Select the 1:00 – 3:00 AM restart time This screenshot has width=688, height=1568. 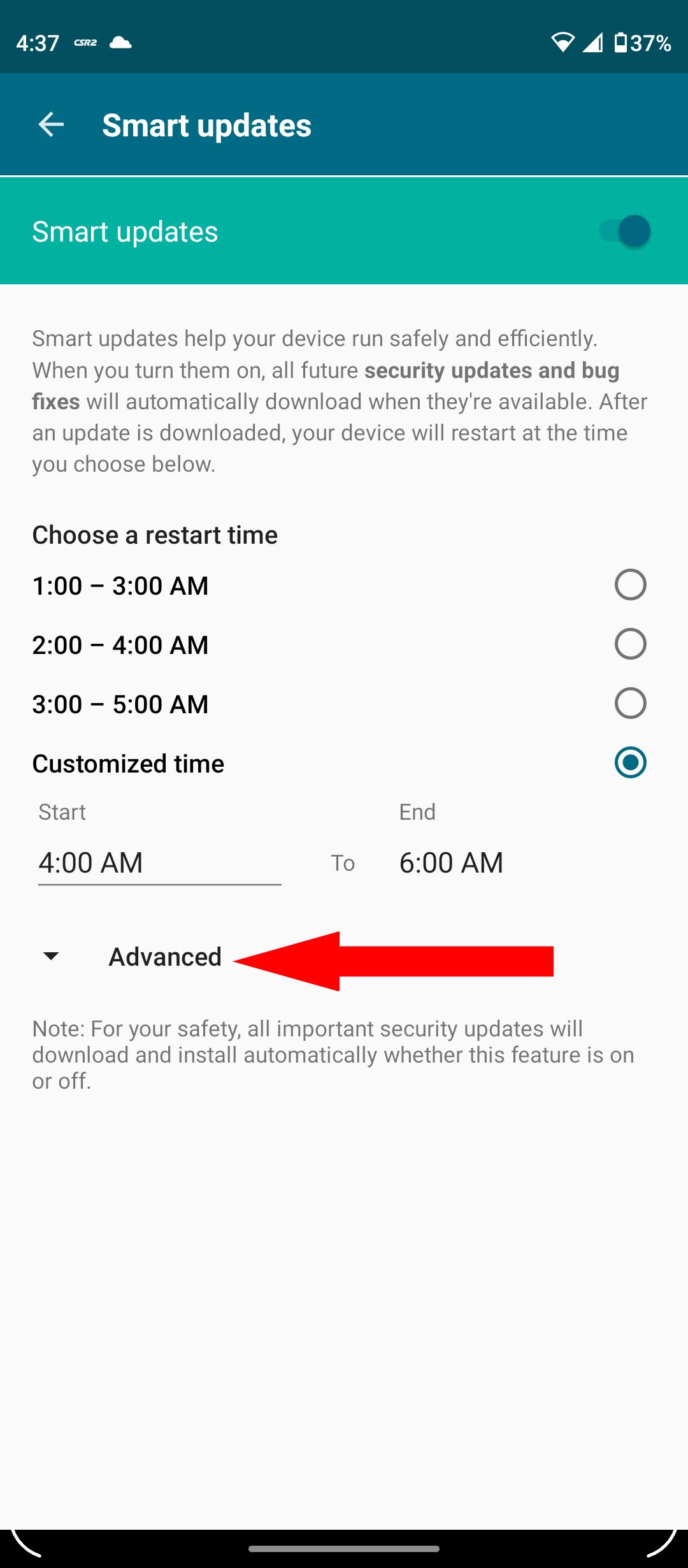click(630, 584)
